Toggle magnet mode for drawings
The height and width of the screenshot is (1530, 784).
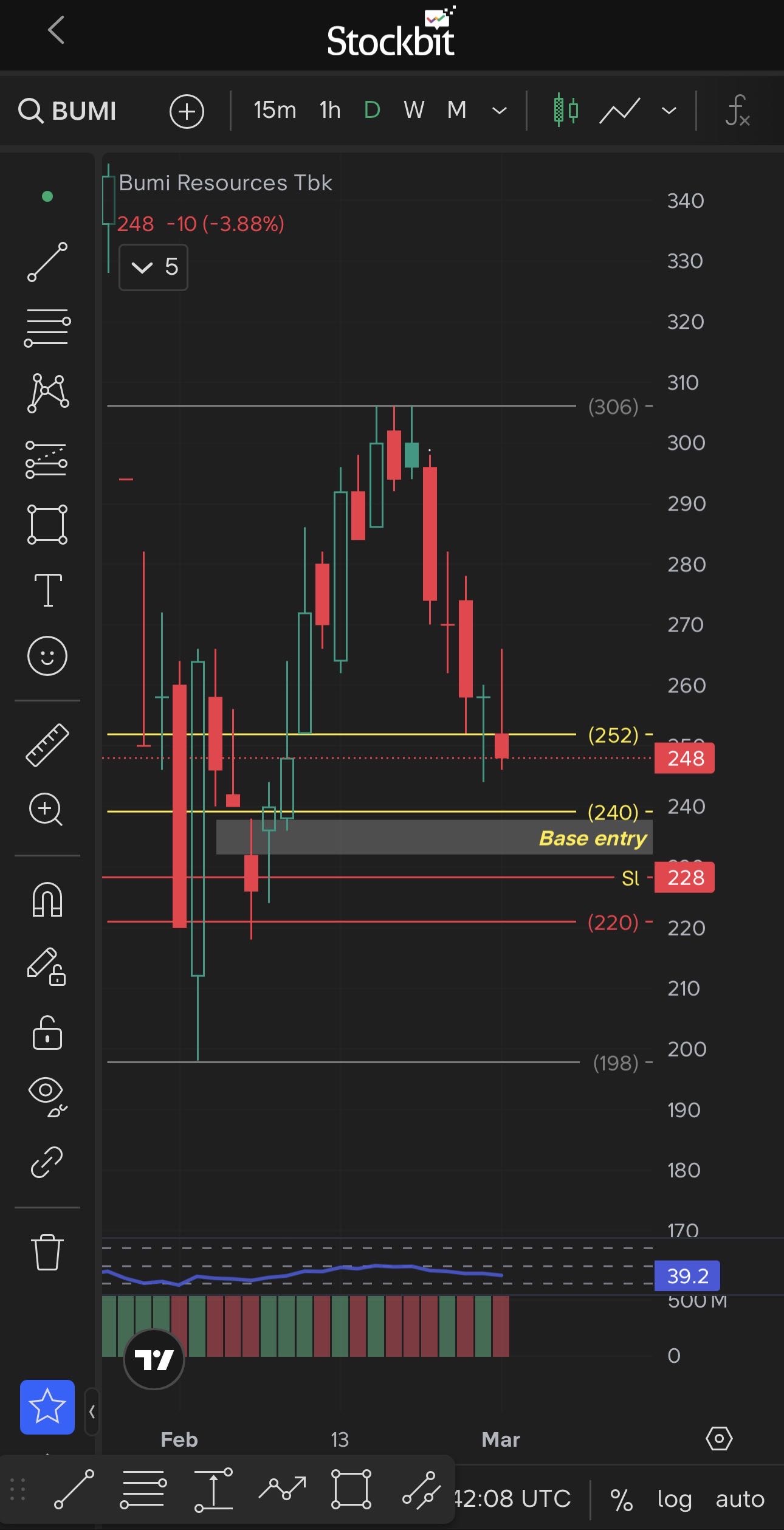(x=47, y=900)
